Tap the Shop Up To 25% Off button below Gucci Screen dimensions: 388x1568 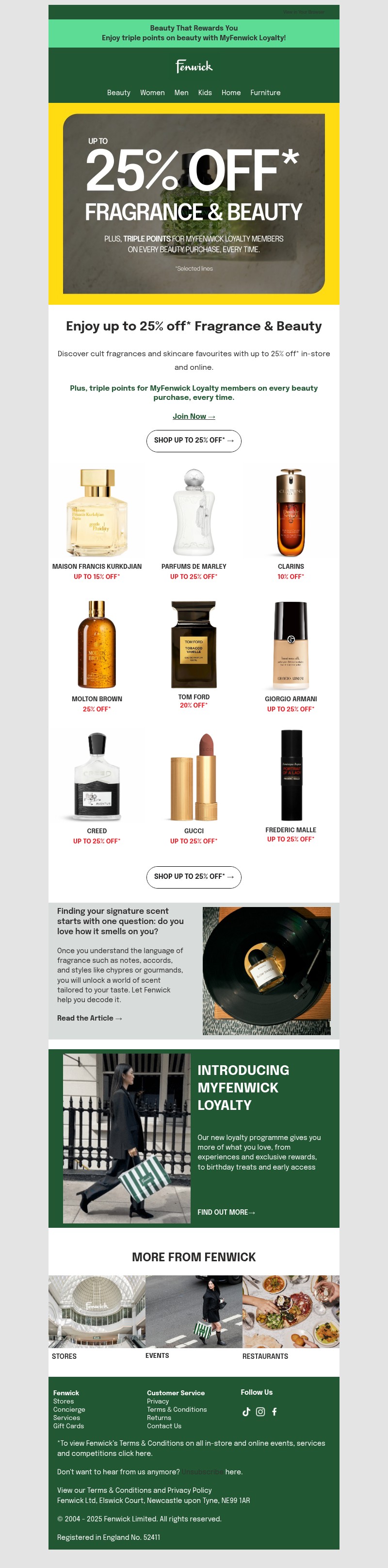click(194, 877)
